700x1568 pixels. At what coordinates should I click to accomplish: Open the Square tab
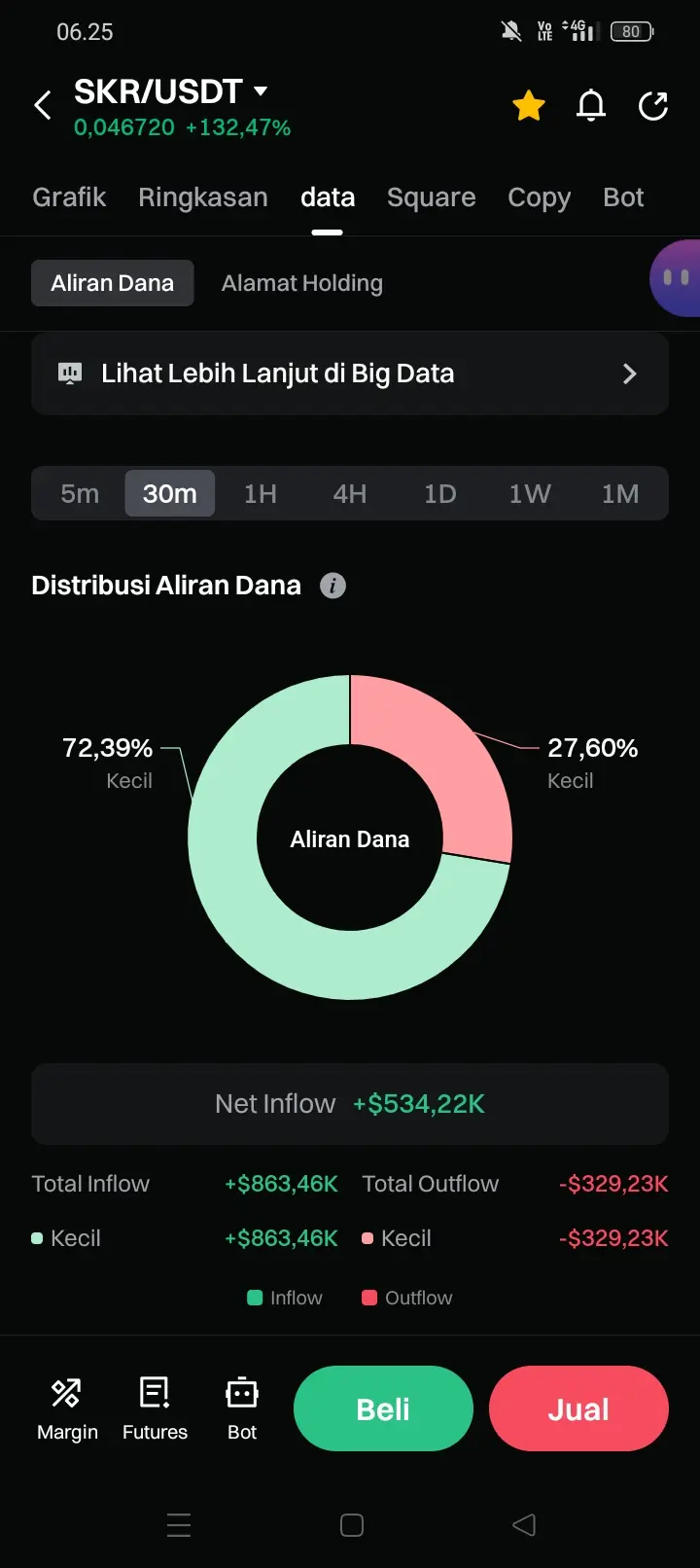(431, 197)
